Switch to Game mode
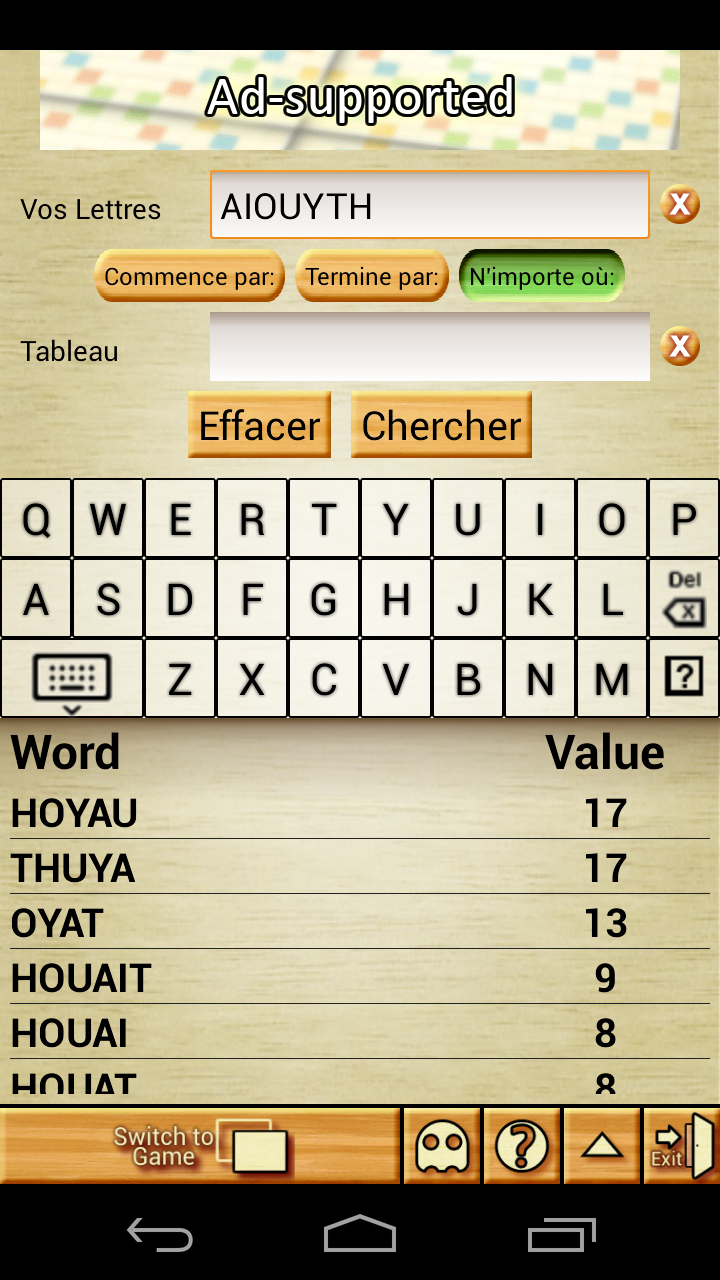 point(200,1146)
